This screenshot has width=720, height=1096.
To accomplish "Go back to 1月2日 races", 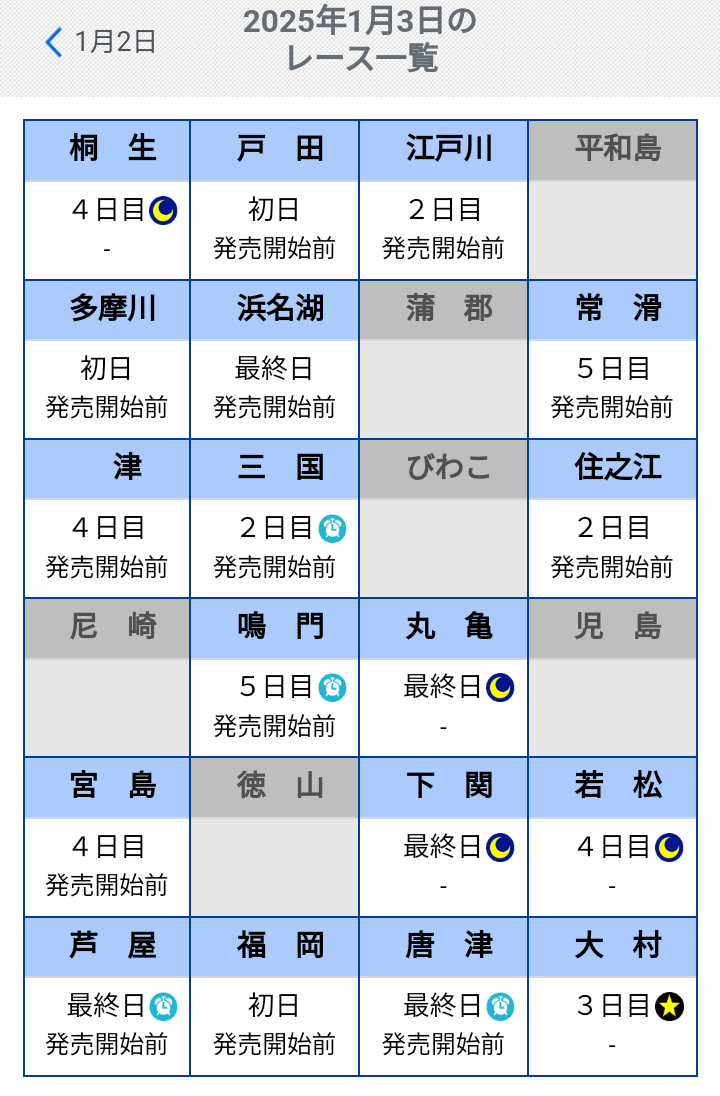I will coord(100,42).
